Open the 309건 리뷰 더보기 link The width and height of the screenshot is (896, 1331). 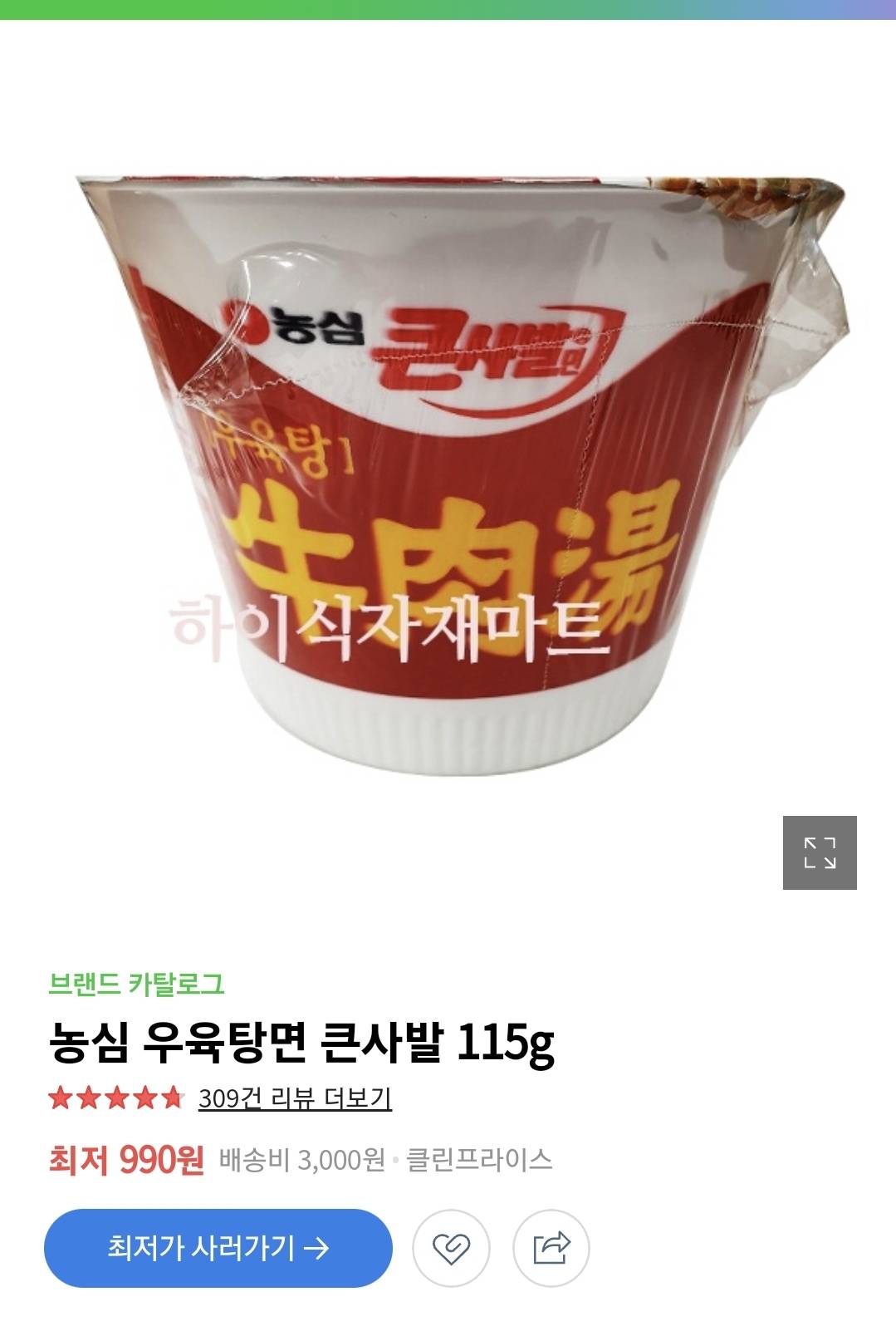[x=295, y=1098]
